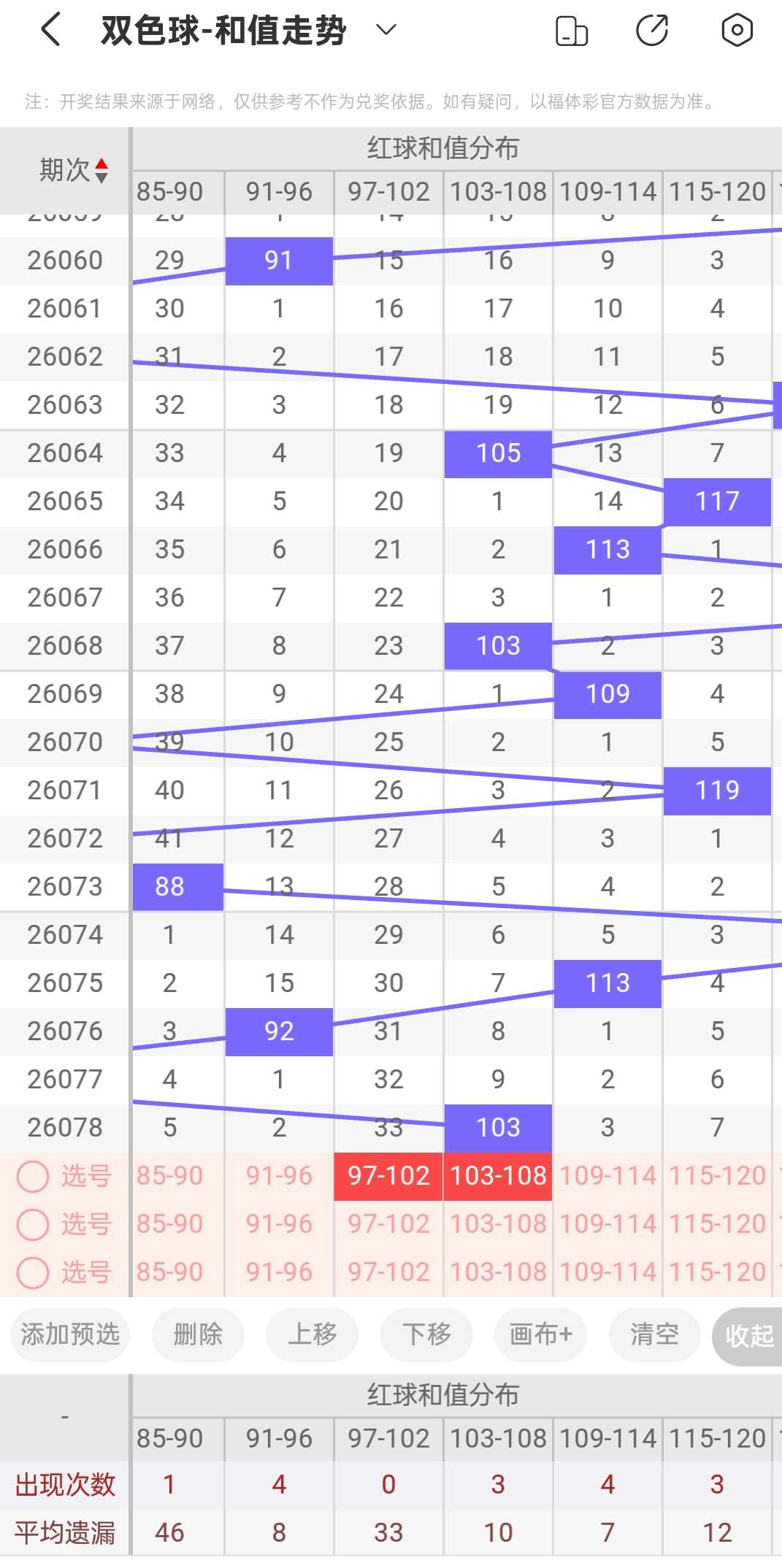Open the chart settings hexagon icon

(737, 31)
